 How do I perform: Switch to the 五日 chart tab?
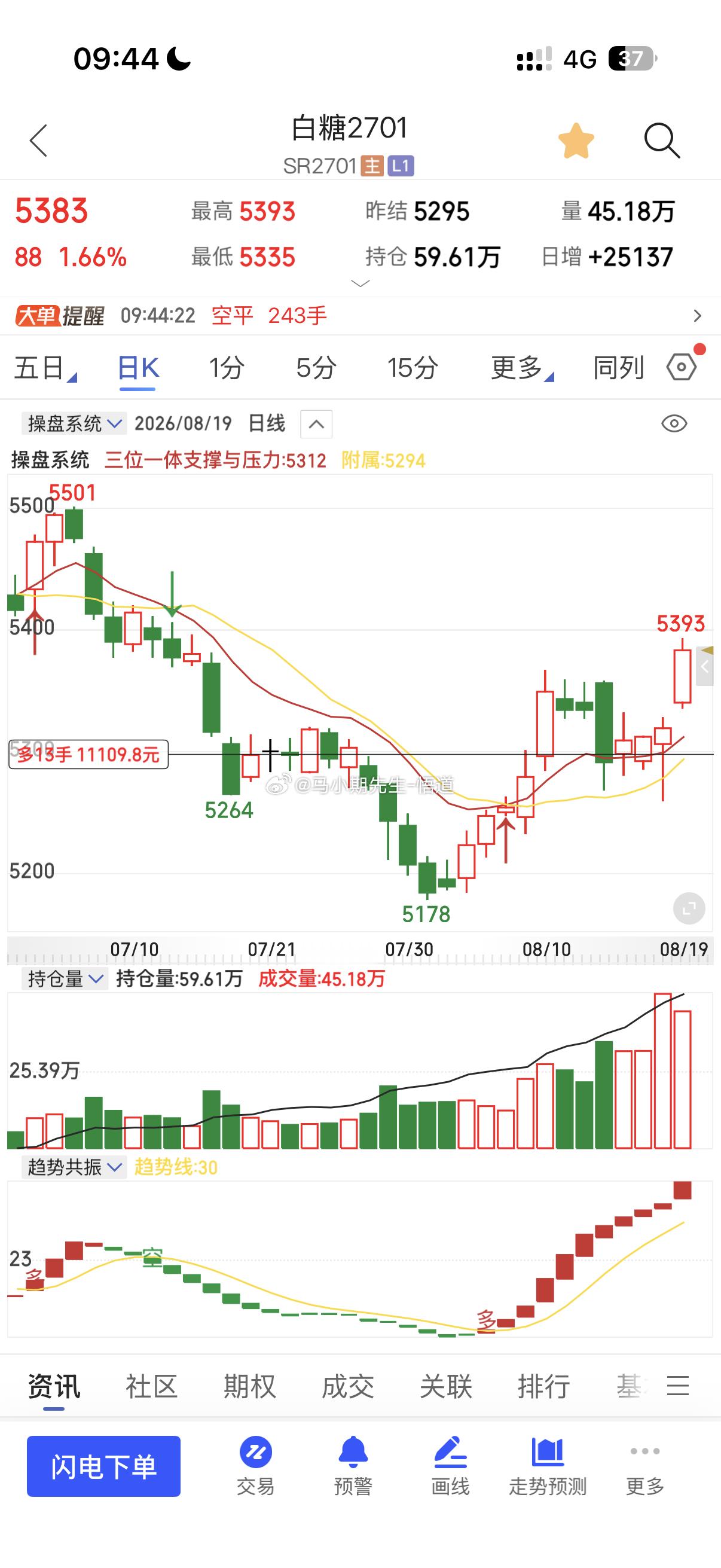click(44, 368)
